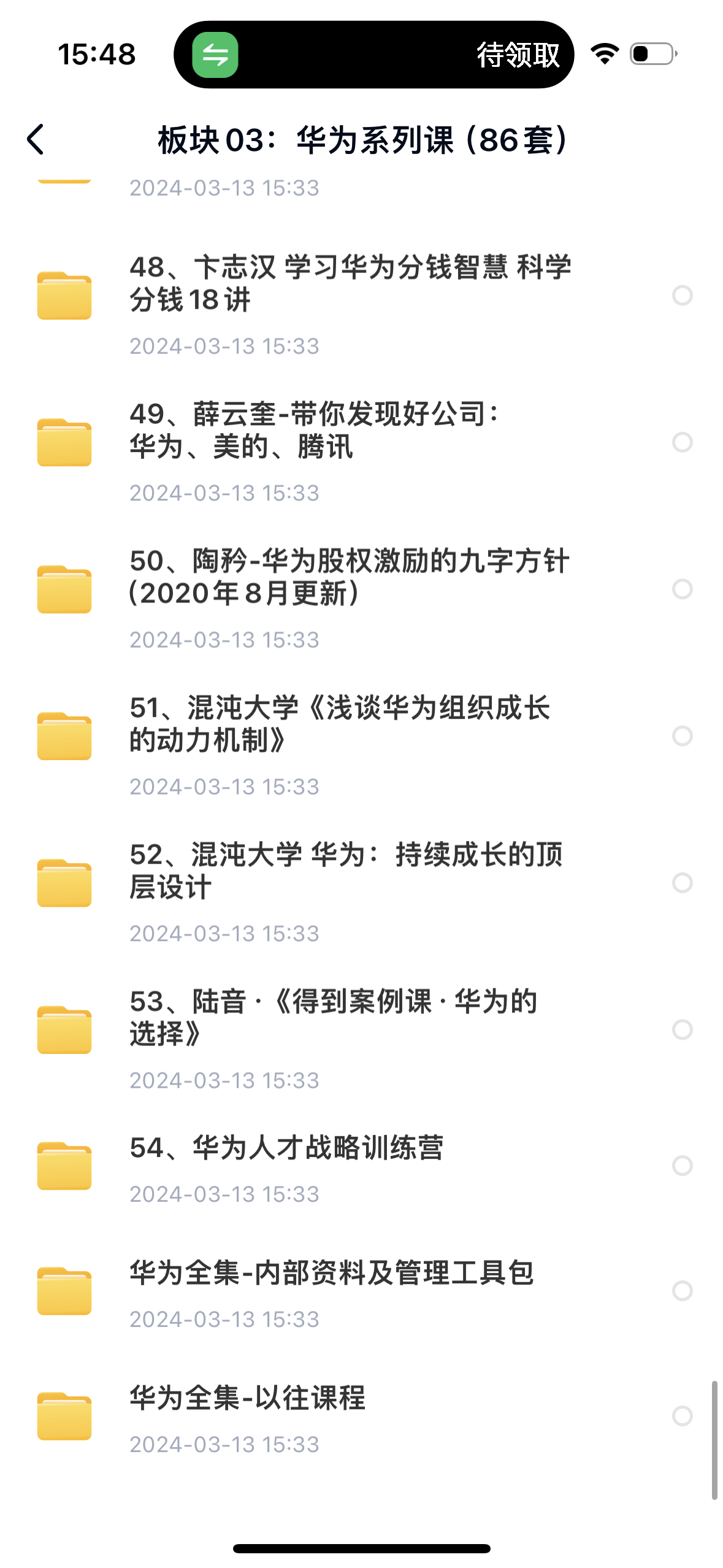Open folder 48、卞志汉 学习华为分钱智慧
The width and height of the screenshot is (723, 1568).
pos(350,284)
